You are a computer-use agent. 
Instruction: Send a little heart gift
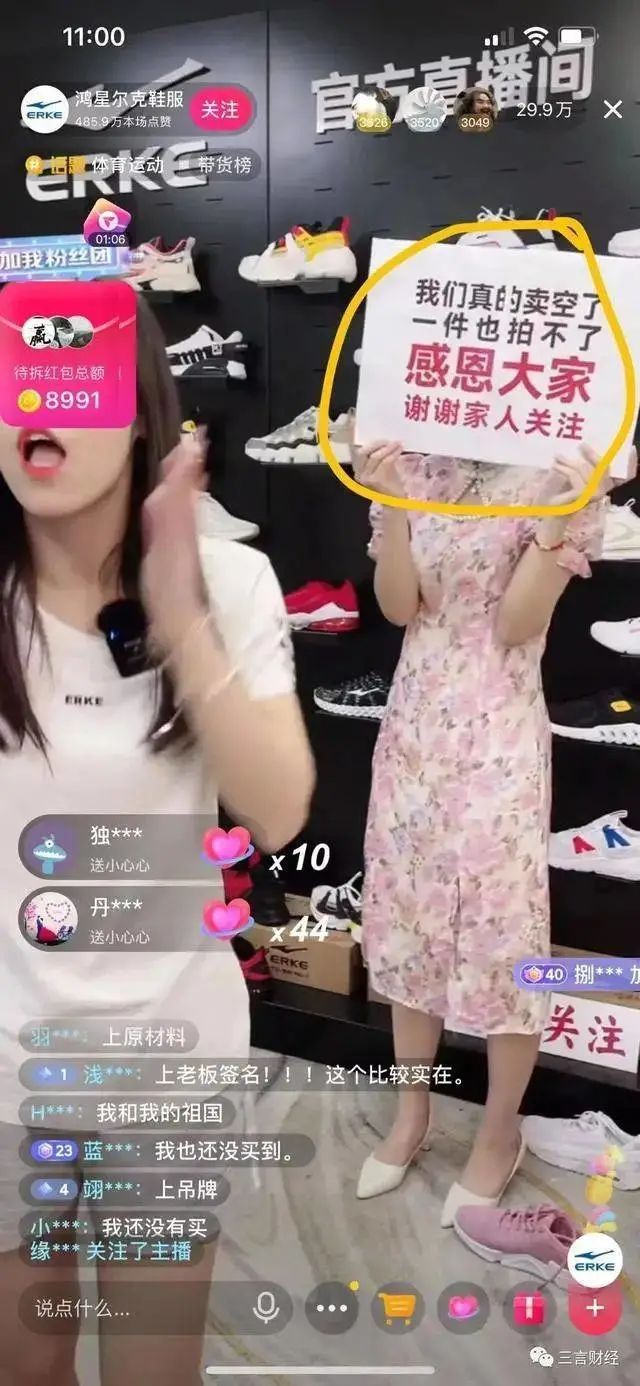tap(463, 1307)
